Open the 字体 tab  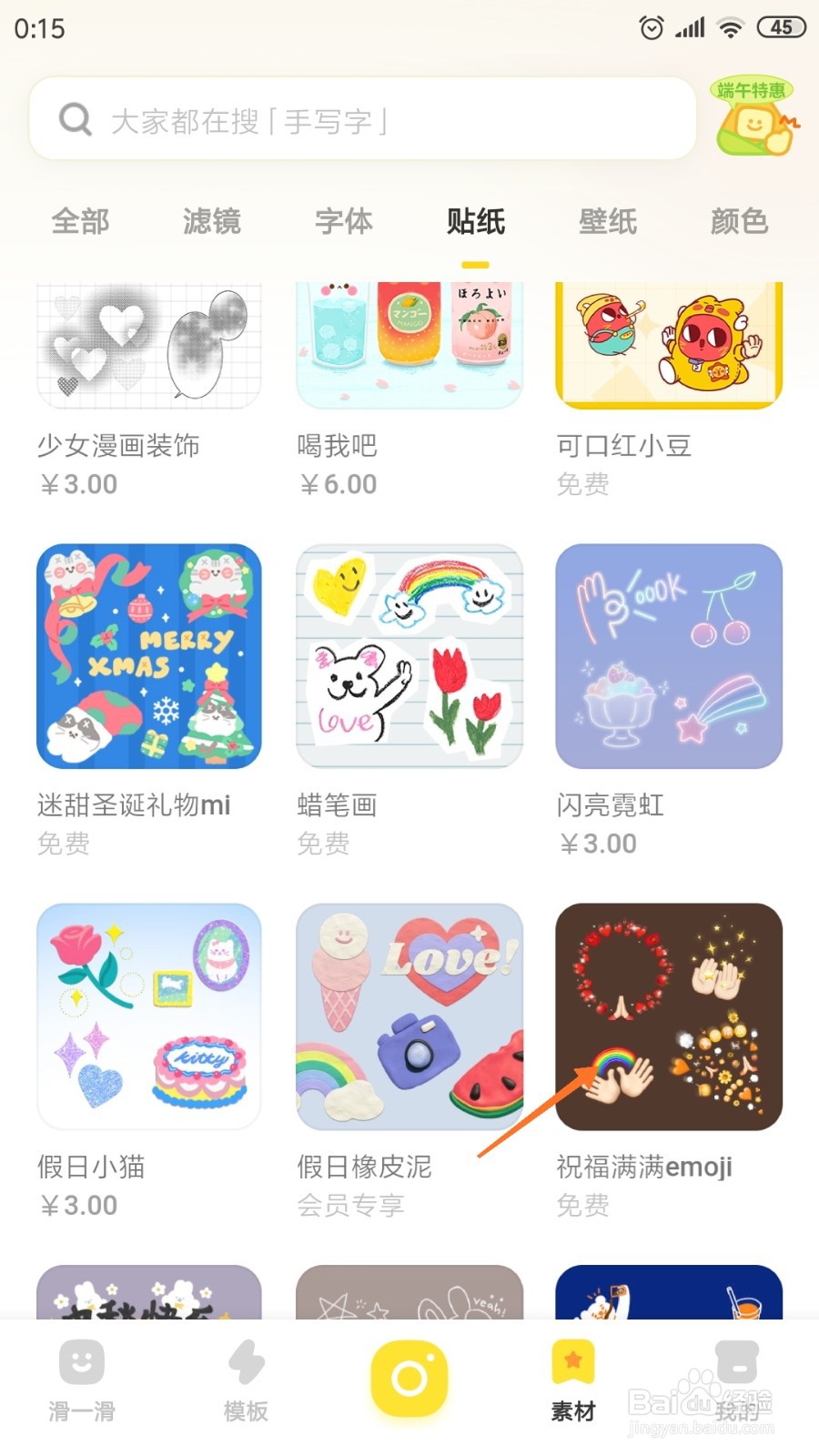click(x=343, y=221)
